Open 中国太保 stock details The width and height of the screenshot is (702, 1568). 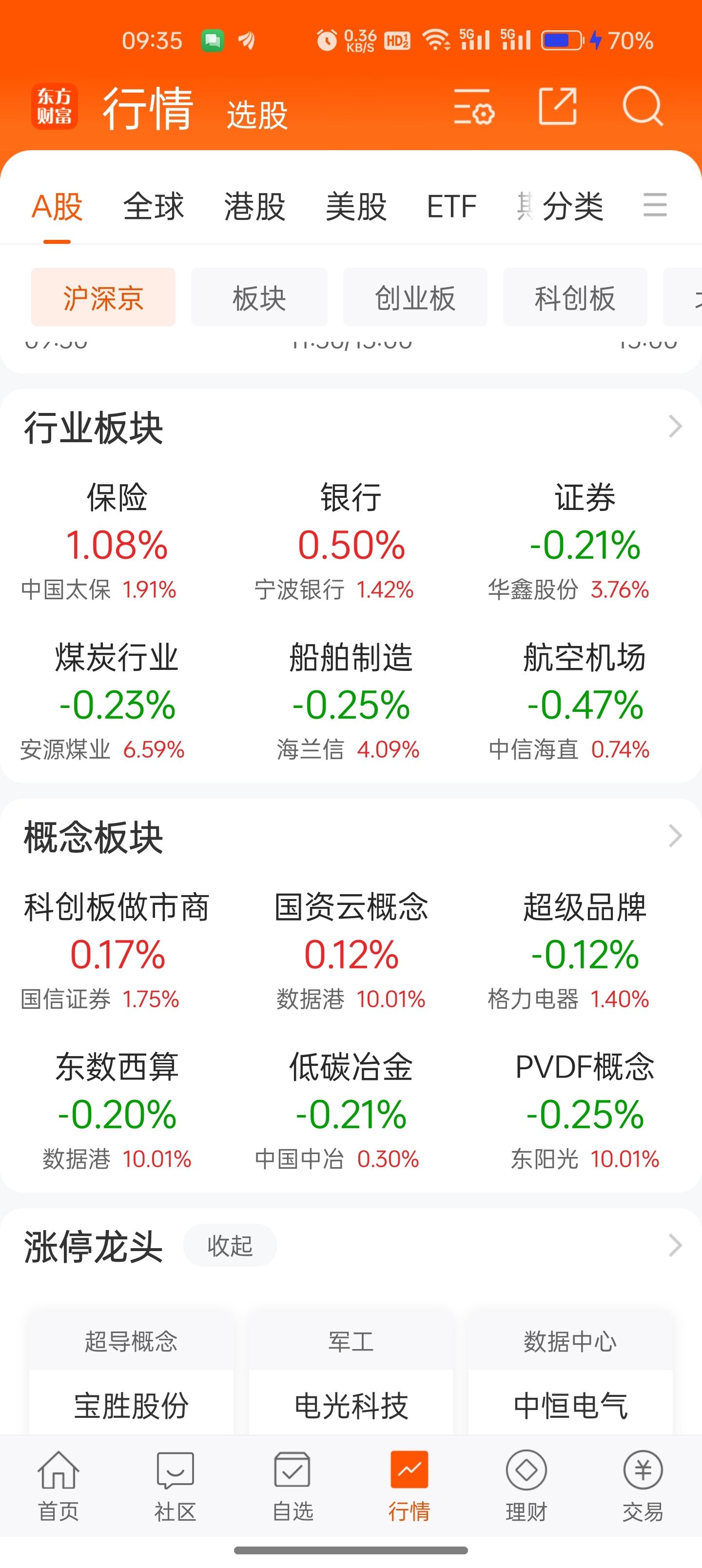point(66,588)
